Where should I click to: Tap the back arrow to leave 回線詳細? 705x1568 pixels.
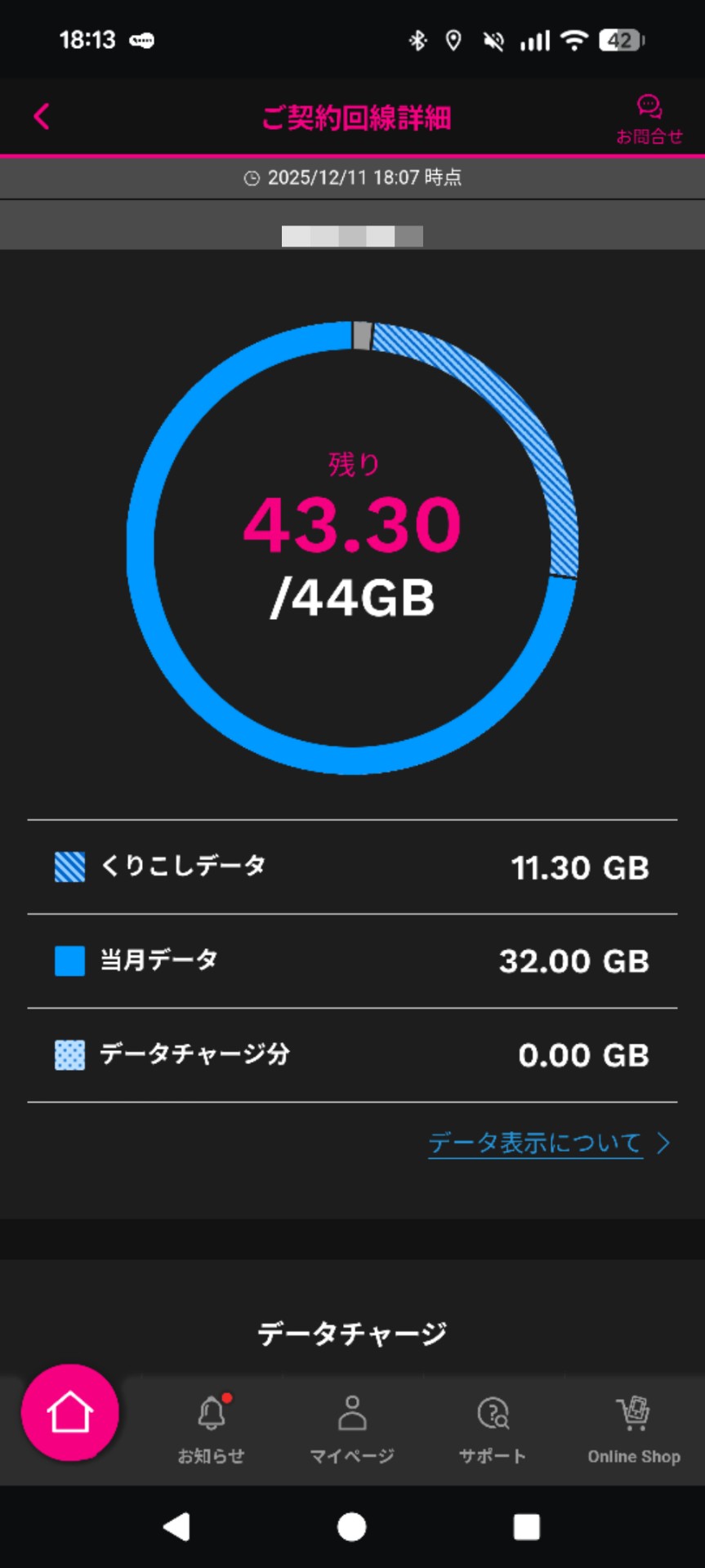(x=40, y=116)
